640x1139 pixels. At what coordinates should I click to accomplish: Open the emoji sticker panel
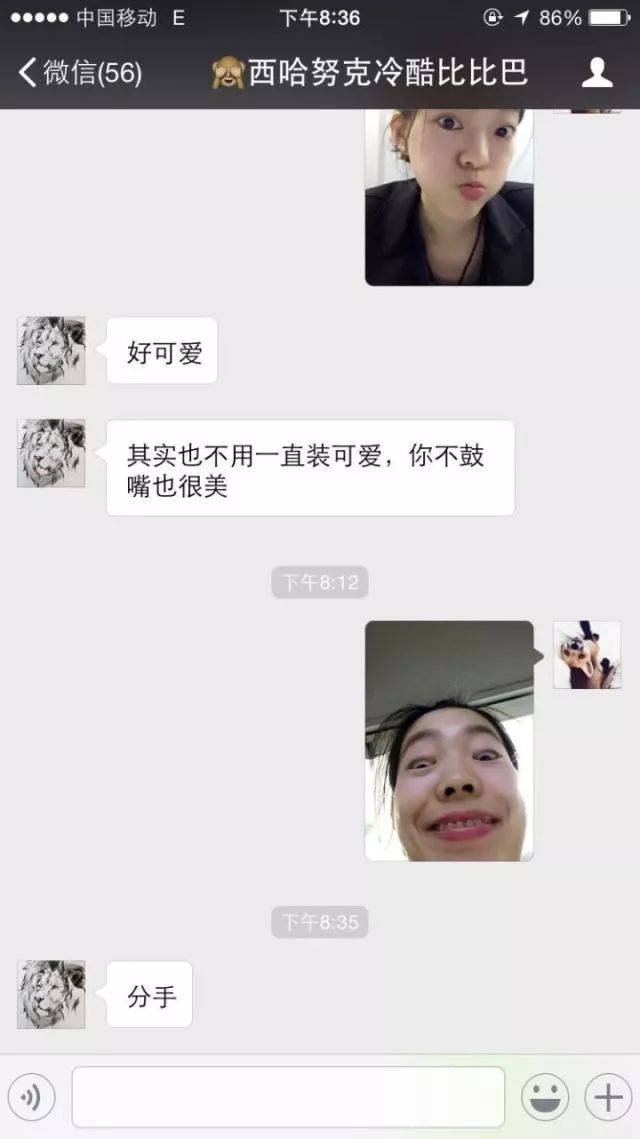click(545, 1097)
